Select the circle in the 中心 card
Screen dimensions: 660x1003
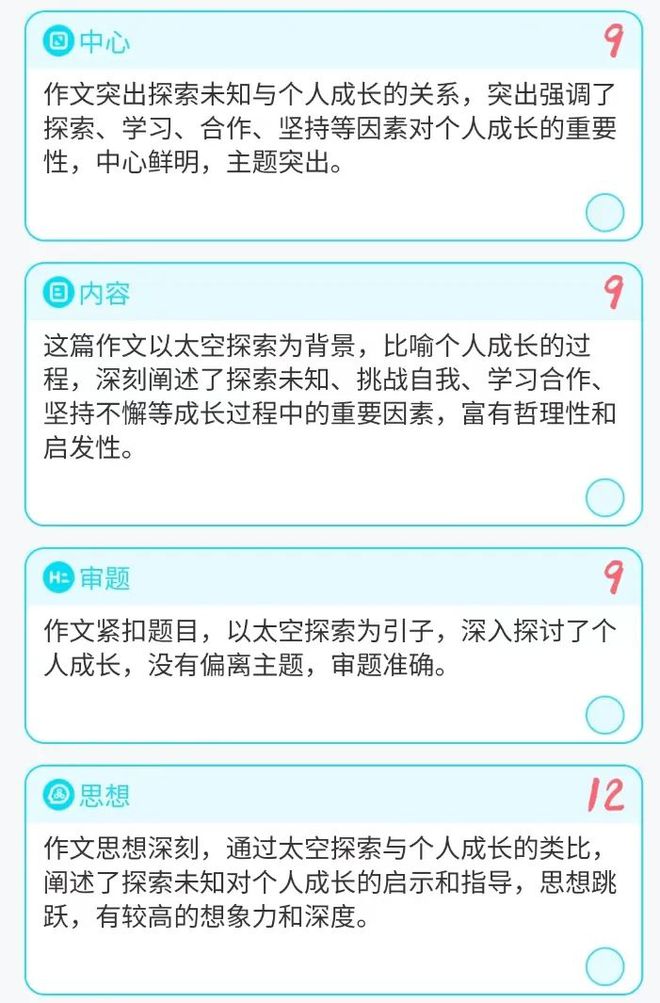click(604, 213)
